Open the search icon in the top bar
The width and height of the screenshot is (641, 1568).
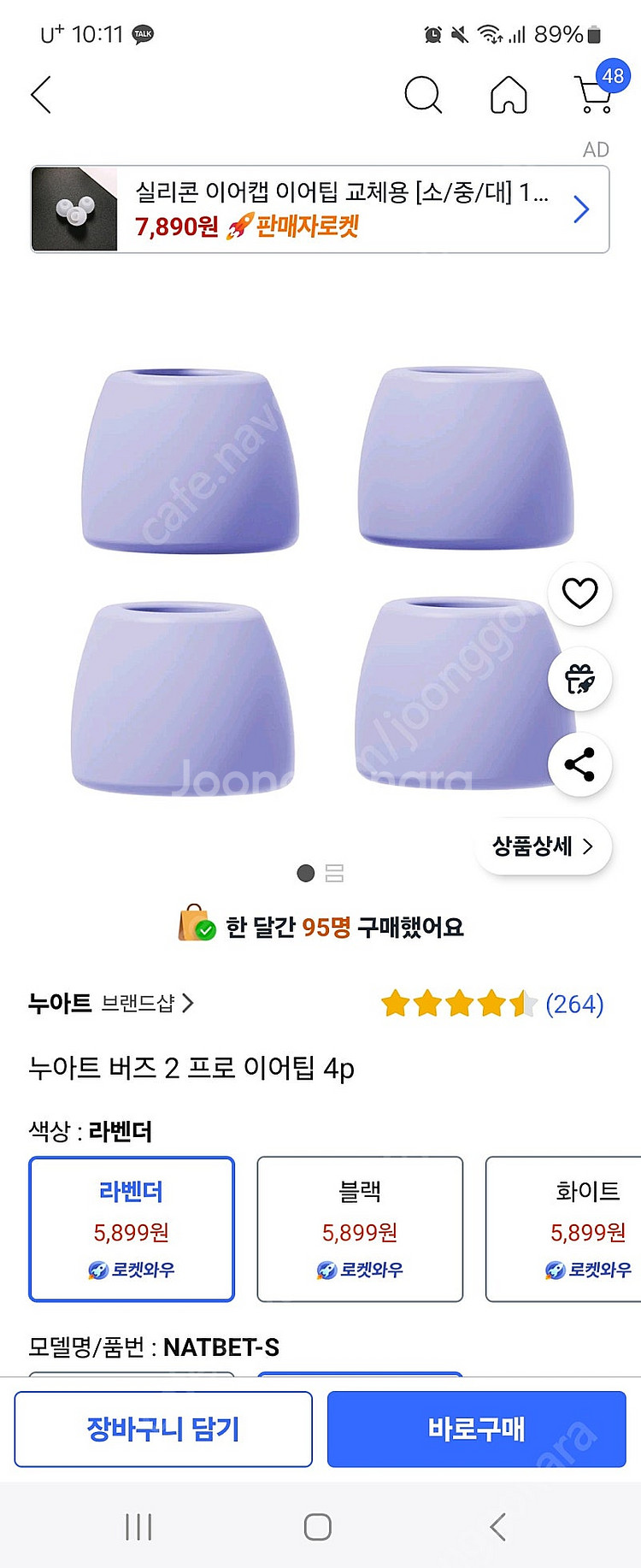coord(423,95)
